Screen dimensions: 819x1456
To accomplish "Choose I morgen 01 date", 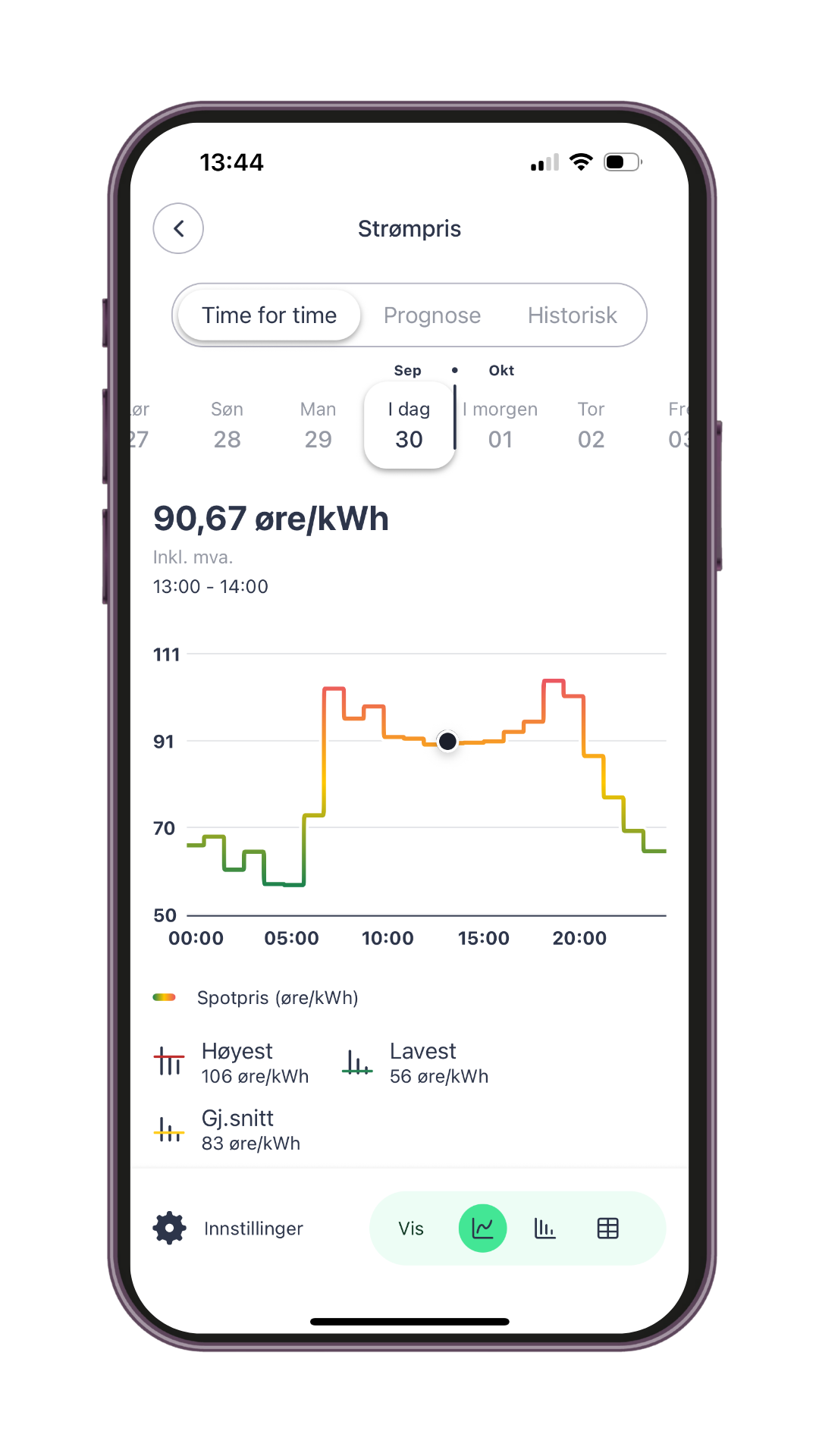I will tap(500, 425).
